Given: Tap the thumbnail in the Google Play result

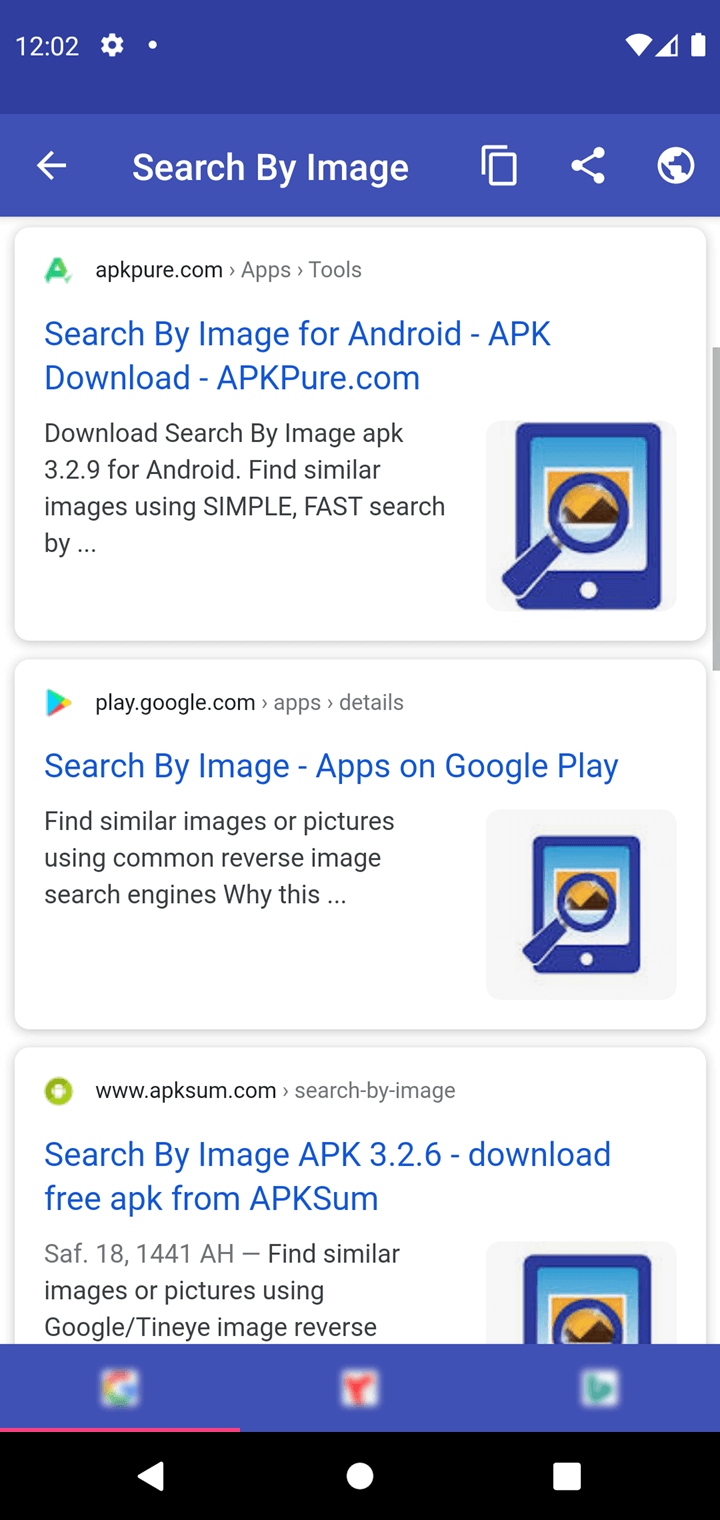Looking at the screenshot, I should pyautogui.click(x=581, y=904).
